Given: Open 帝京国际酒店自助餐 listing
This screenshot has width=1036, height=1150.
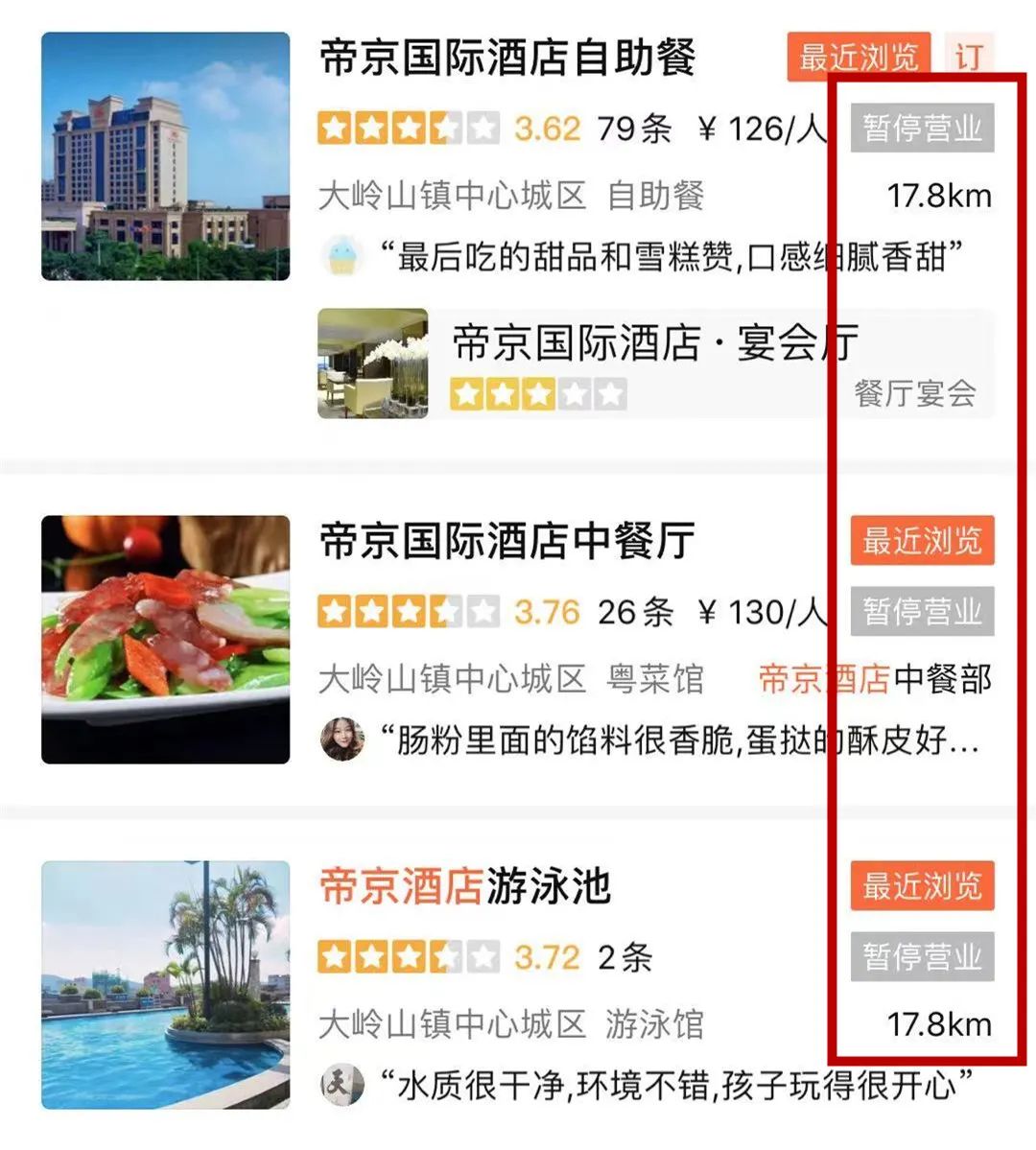Looking at the screenshot, I should pyautogui.click(x=506, y=59).
